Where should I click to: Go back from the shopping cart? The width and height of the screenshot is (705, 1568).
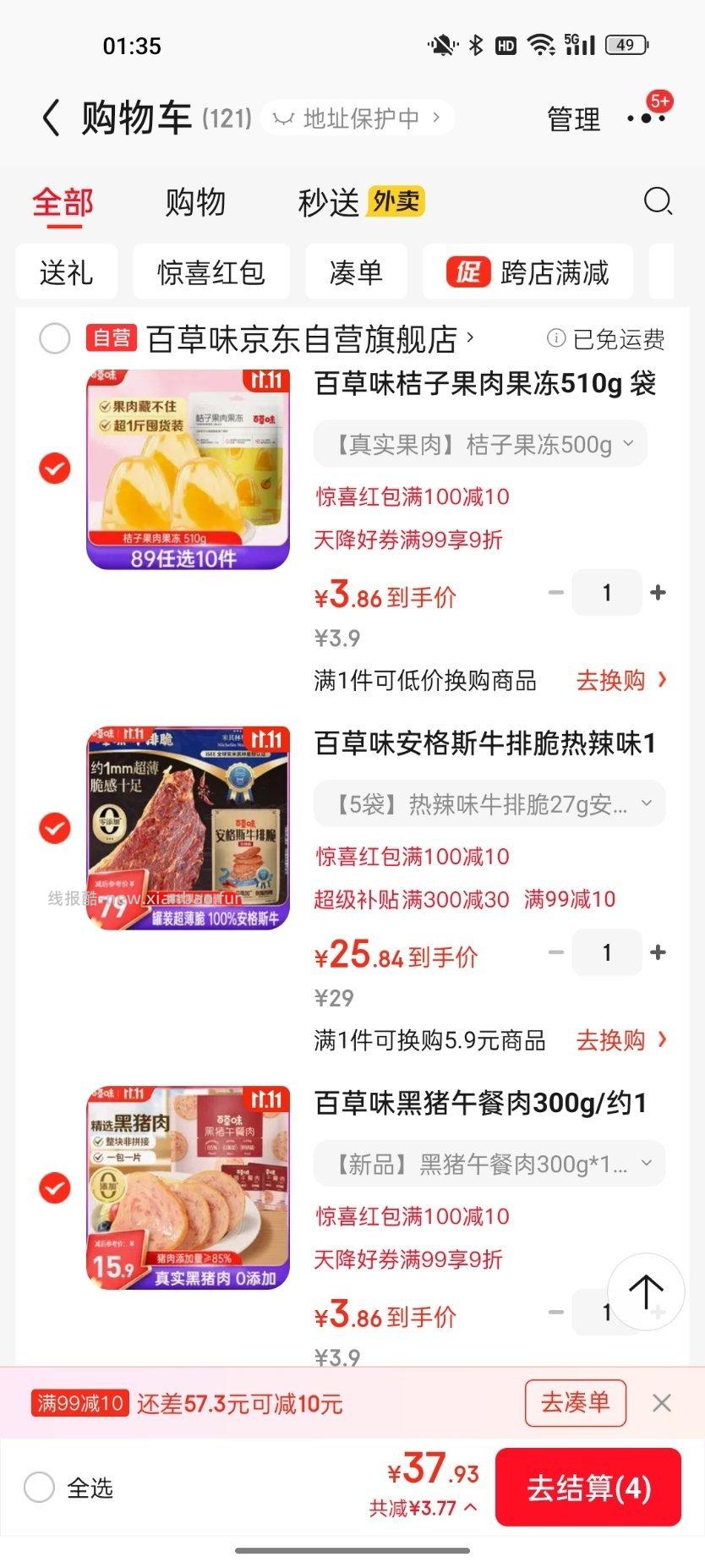[x=52, y=118]
